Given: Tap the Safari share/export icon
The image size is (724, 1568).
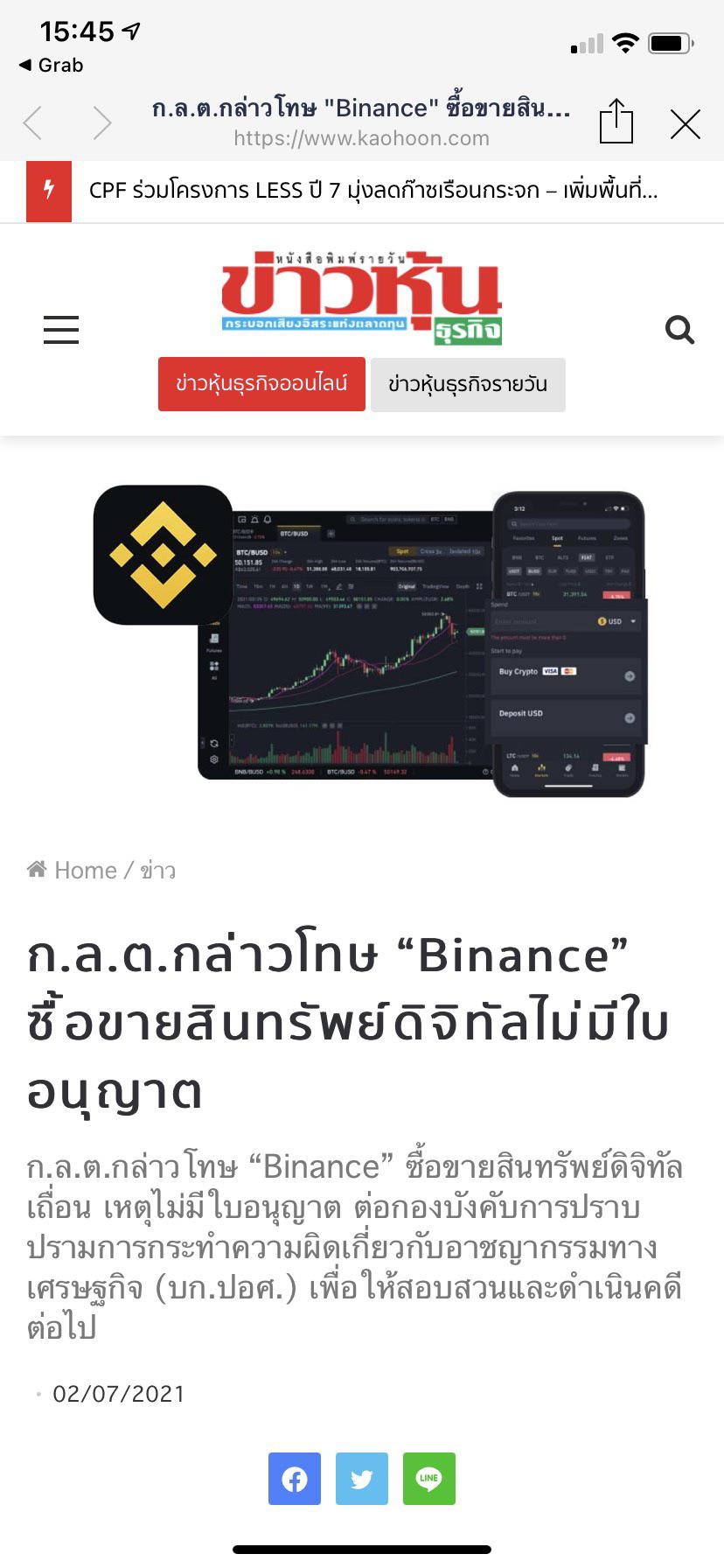Looking at the screenshot, I should pyautogui.click(x=617, y=122).
